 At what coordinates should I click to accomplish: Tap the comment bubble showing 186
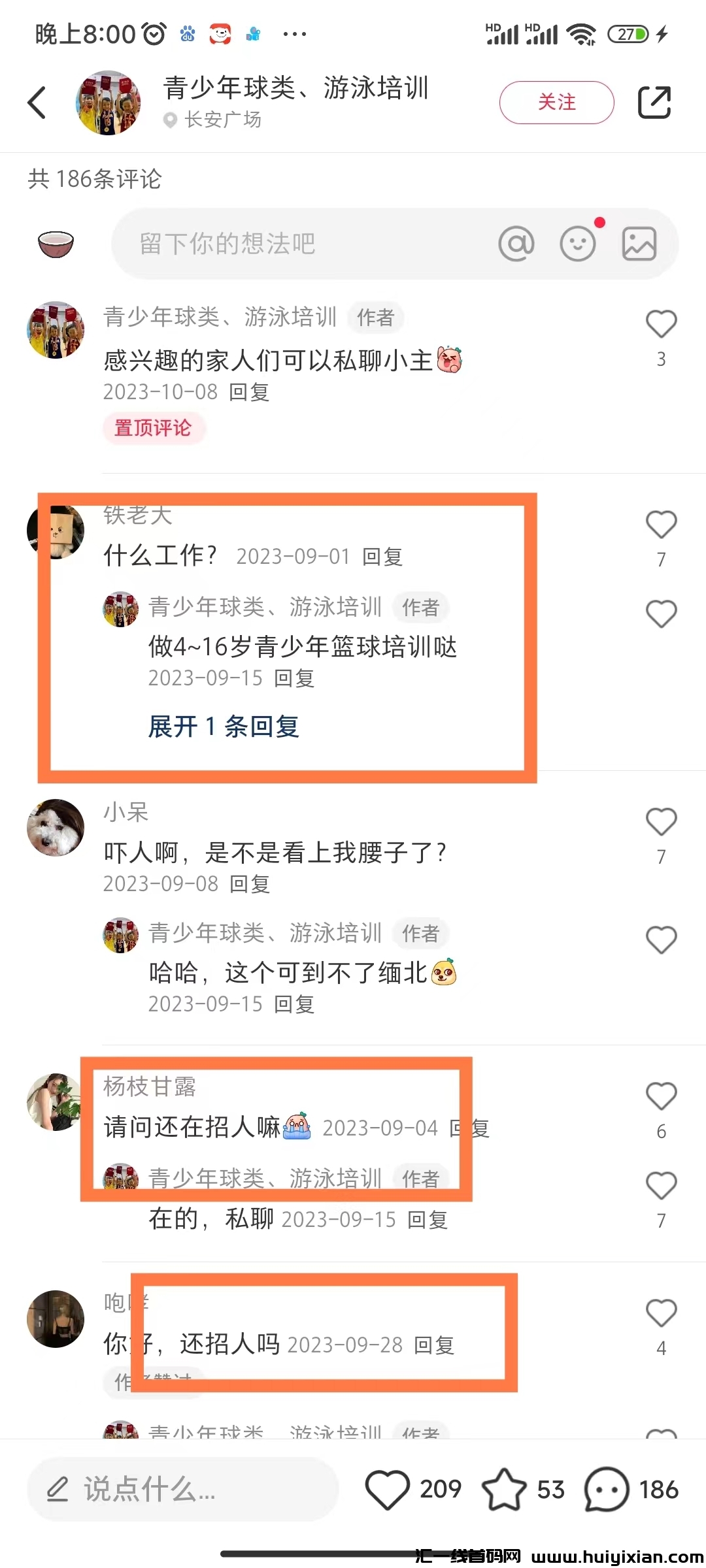[607, 1490]
